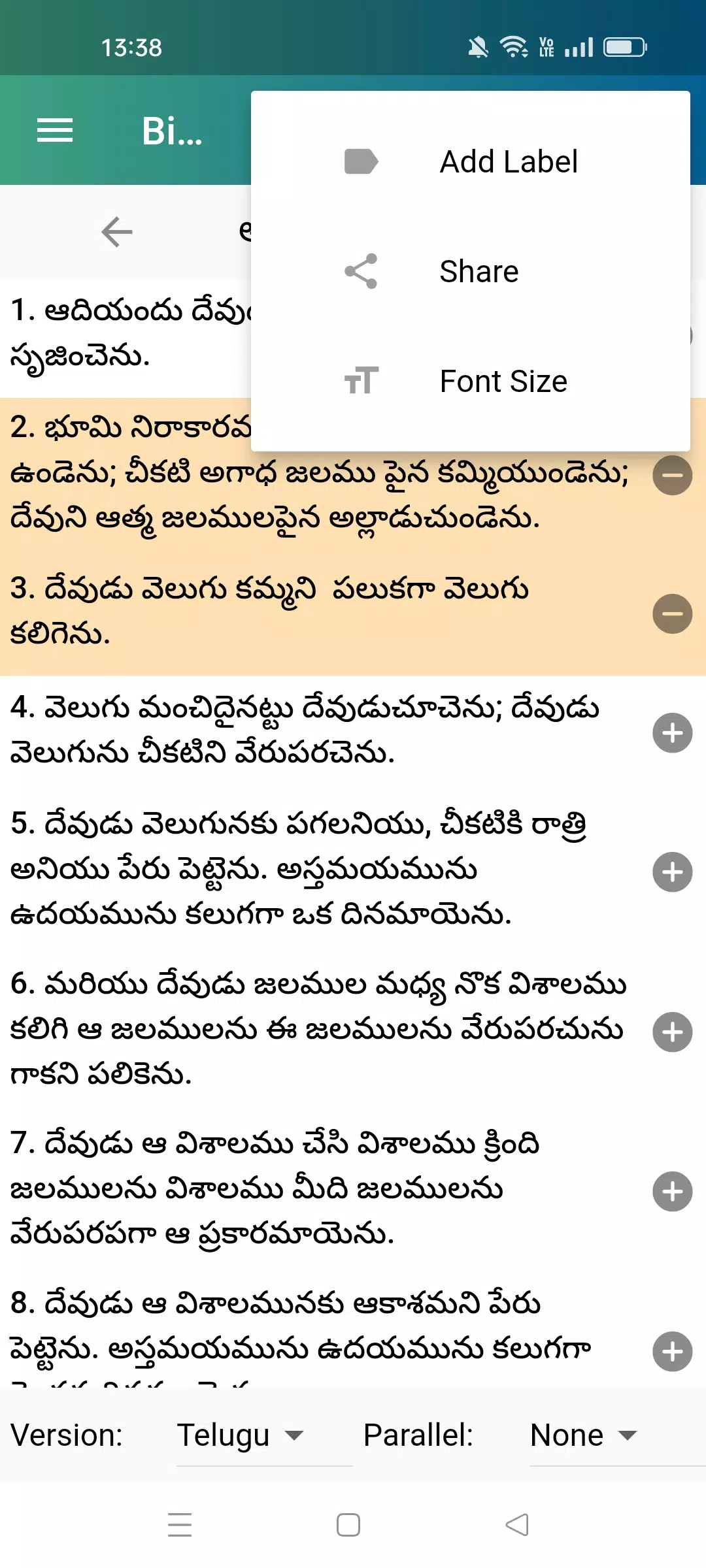Select verse 5 with its plus icon

tap(672, 872)
